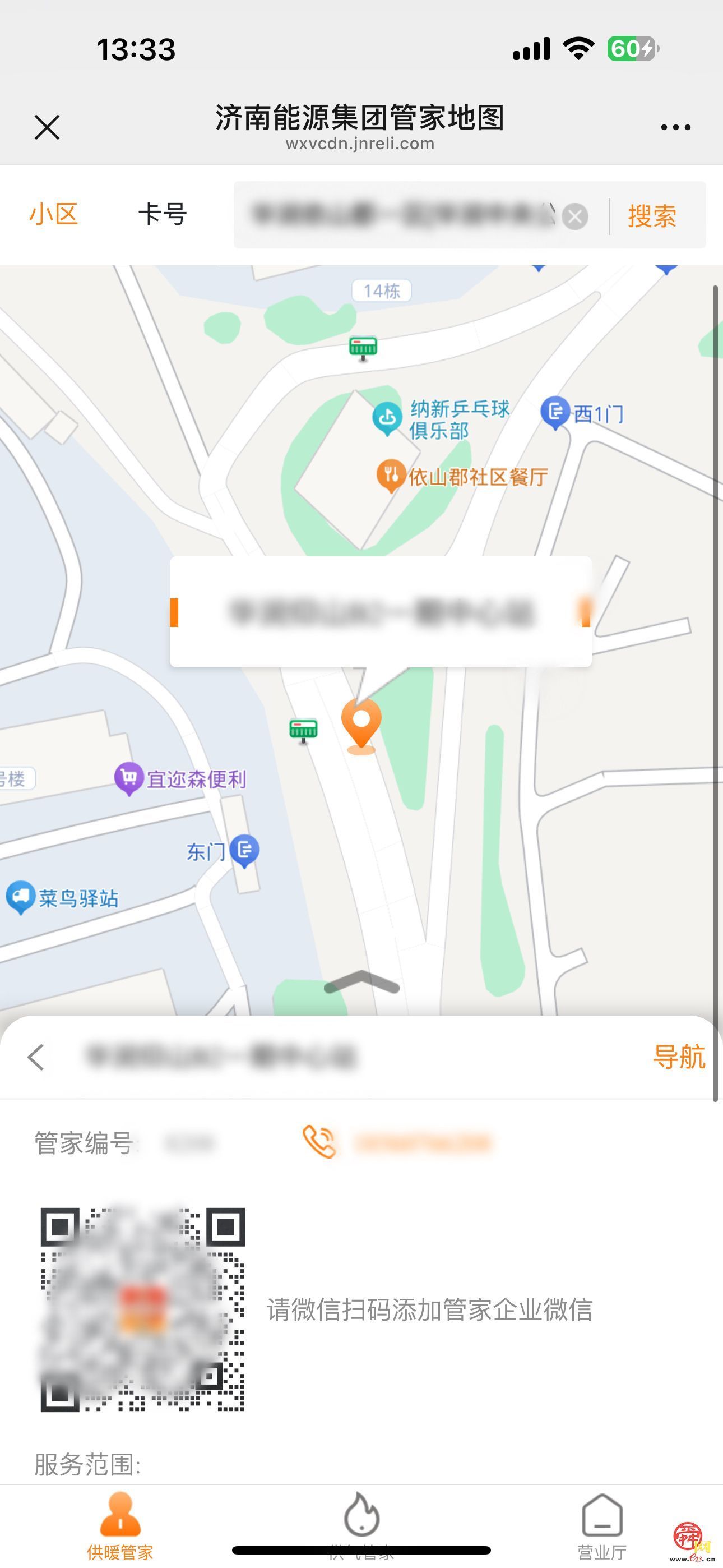This screenshot has width=723, height=1568.
Task: Open 营业厅 via the house icon
Action: [x=600, y=1516]
